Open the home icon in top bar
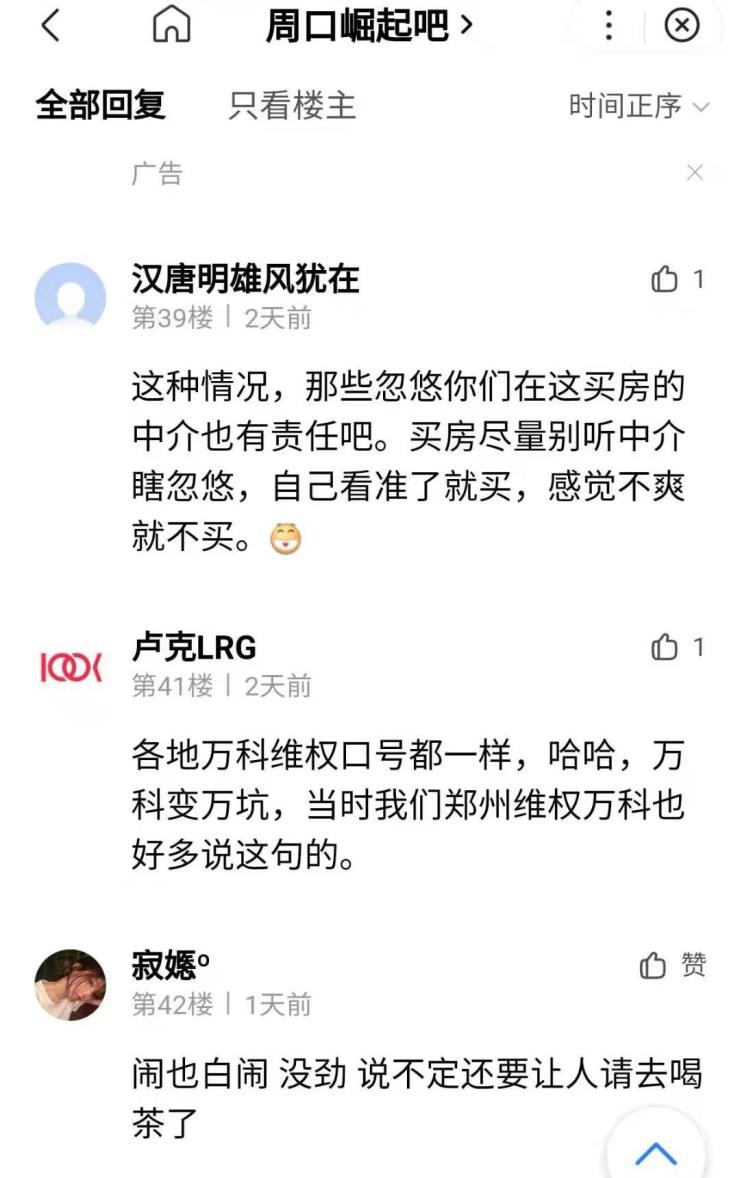 tap(171, 26)
